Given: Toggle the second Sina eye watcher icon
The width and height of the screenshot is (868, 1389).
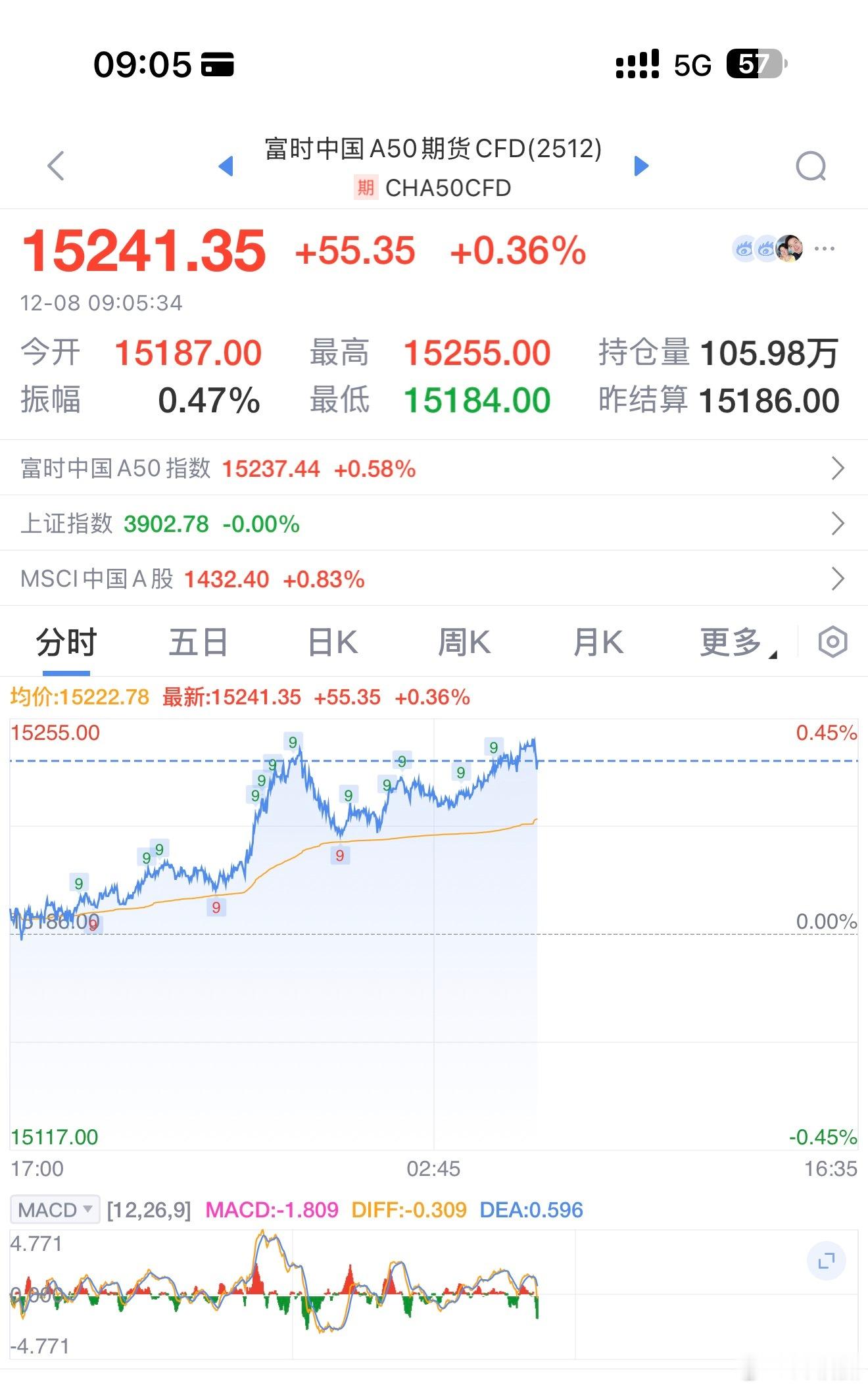Looking at the screenshot, I should click(x=765, y=249).
